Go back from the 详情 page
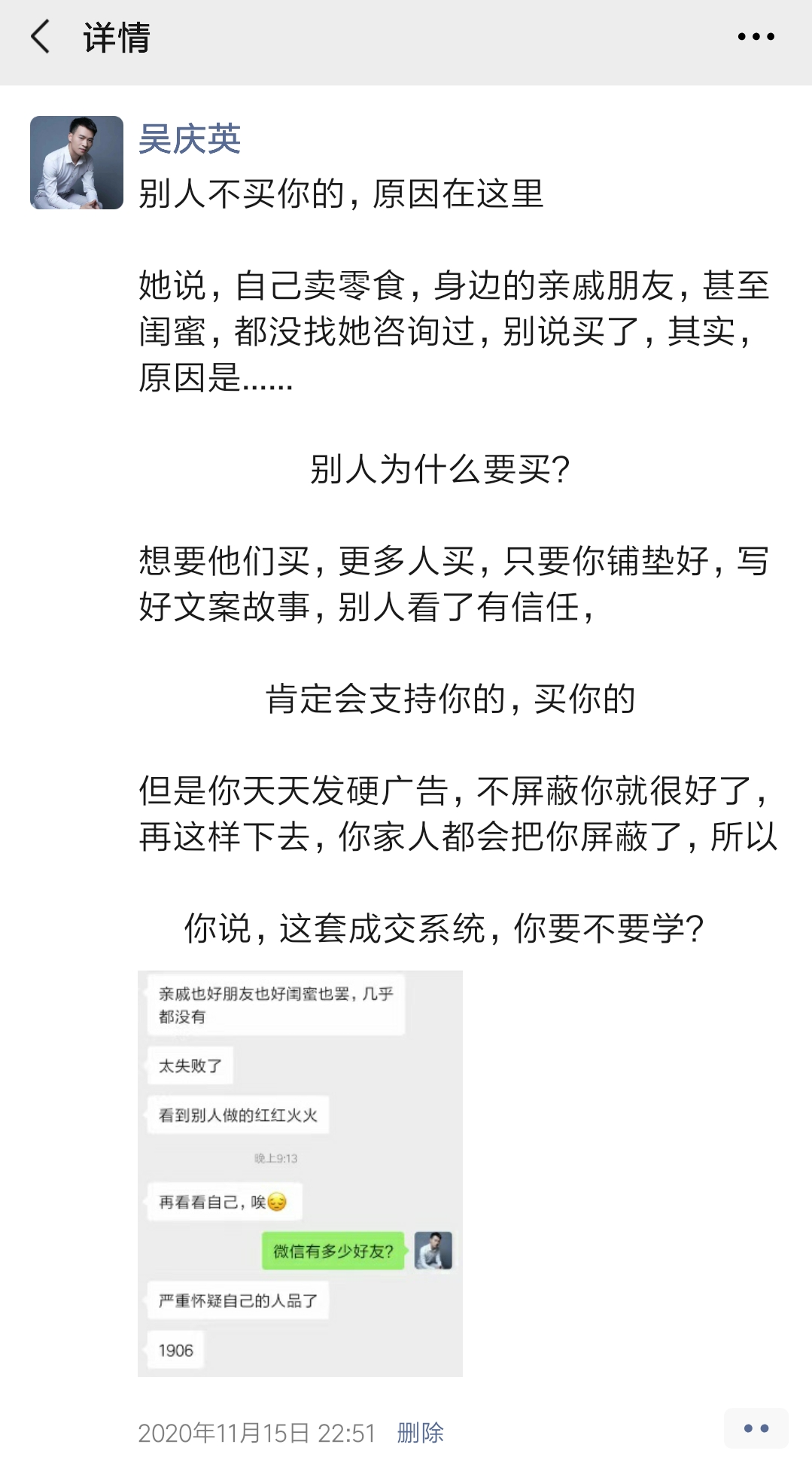Screen dimensions: 812x1469 (x=41, y=37)
